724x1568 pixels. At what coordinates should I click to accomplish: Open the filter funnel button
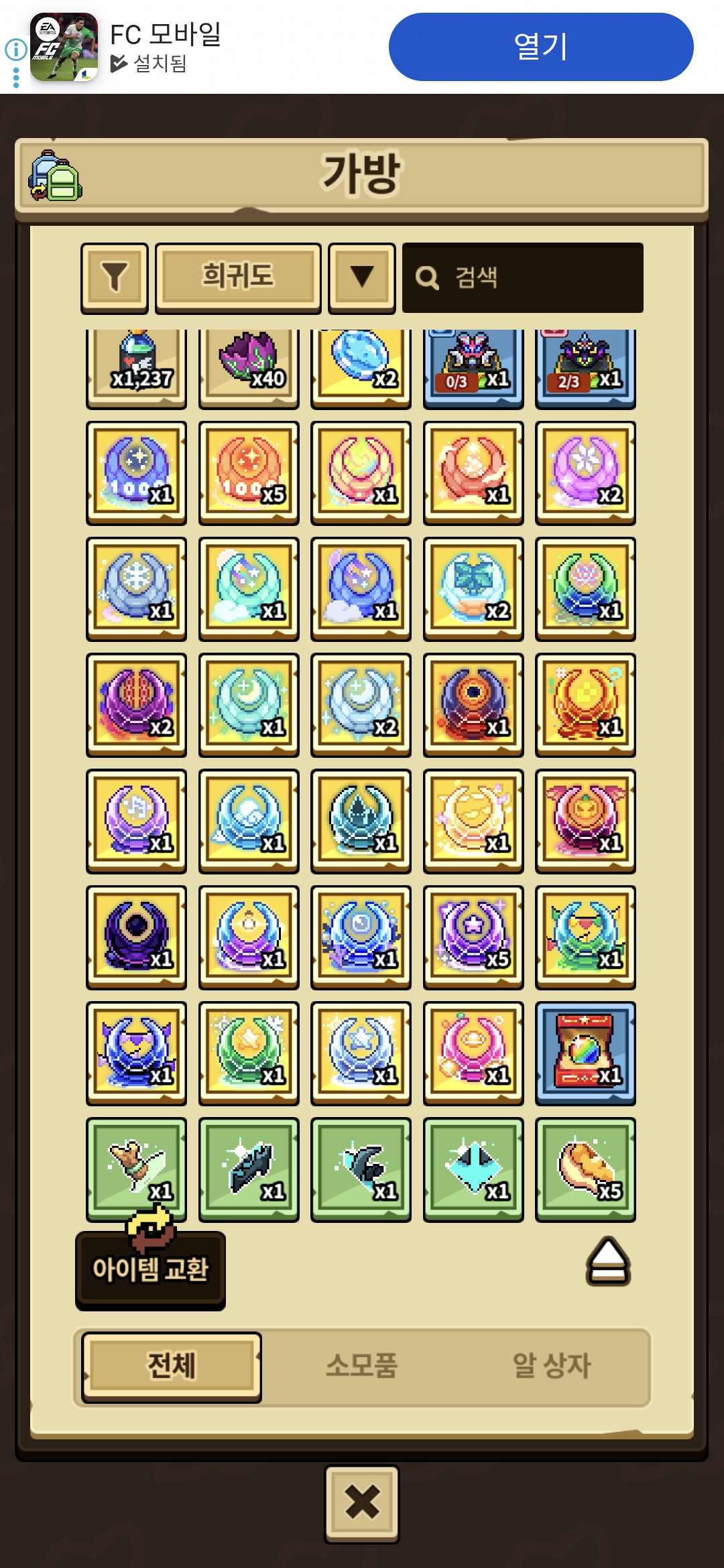coord(115,278)
